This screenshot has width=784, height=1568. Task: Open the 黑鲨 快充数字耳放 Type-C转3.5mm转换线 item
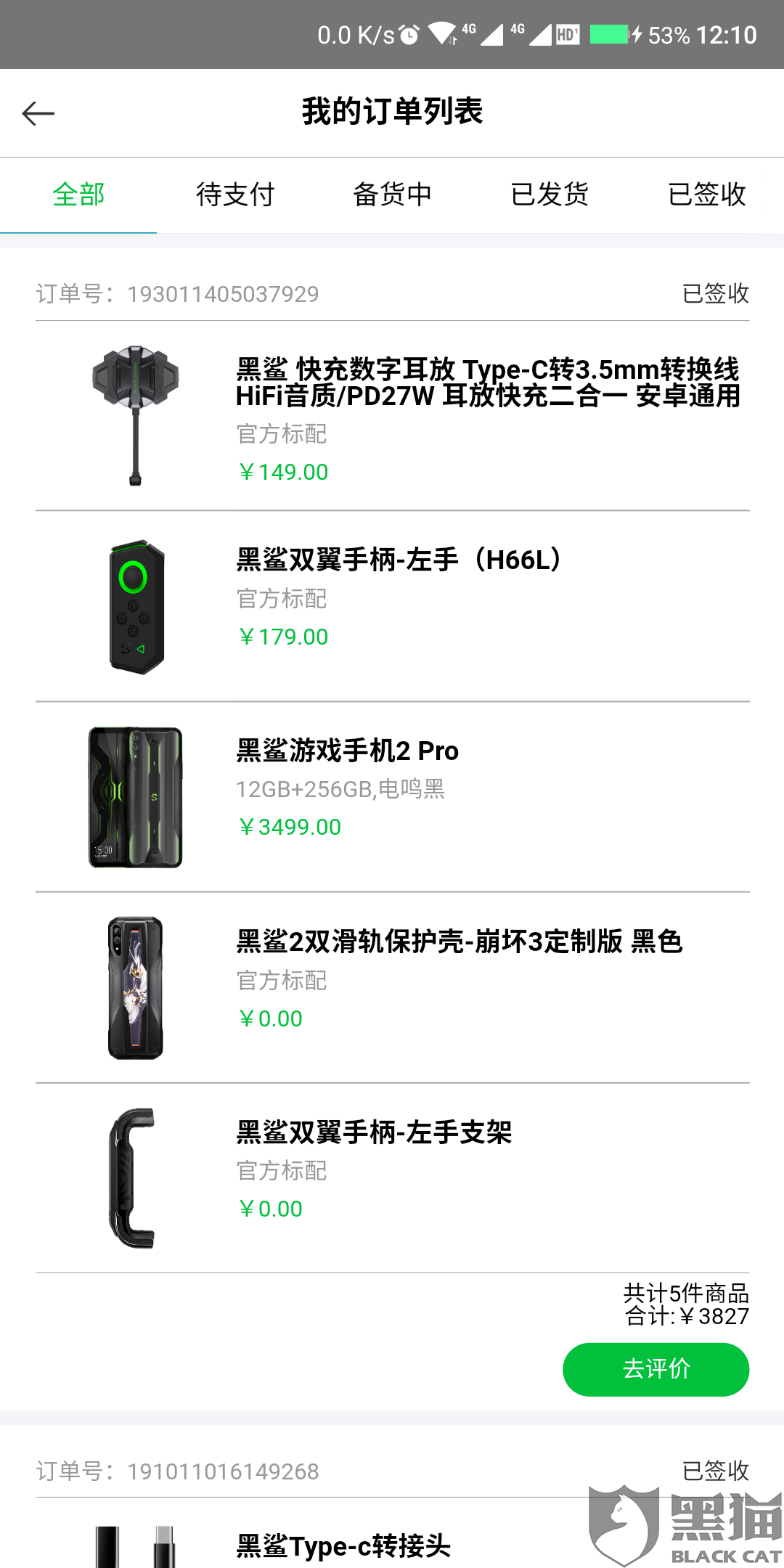point(486,383)
